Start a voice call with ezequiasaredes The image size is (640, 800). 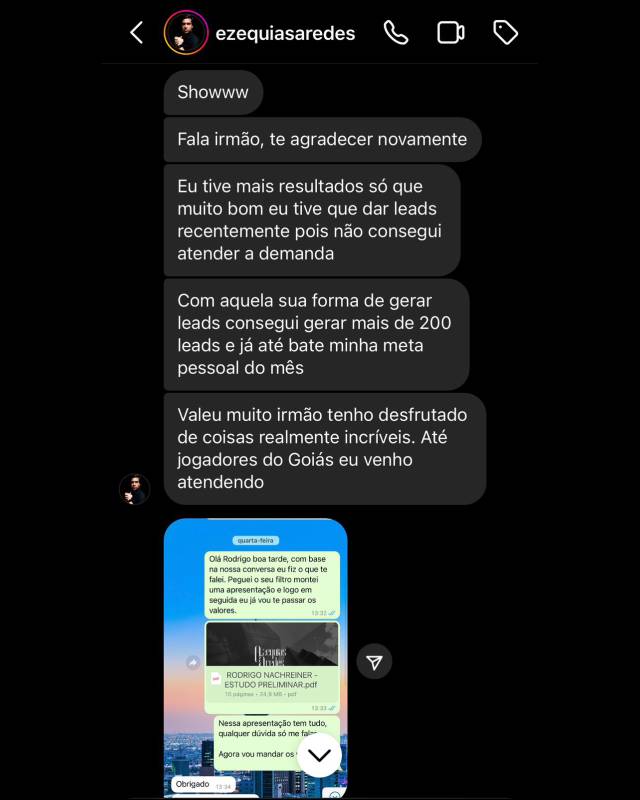pyautogui.click(x=396, y=33)
